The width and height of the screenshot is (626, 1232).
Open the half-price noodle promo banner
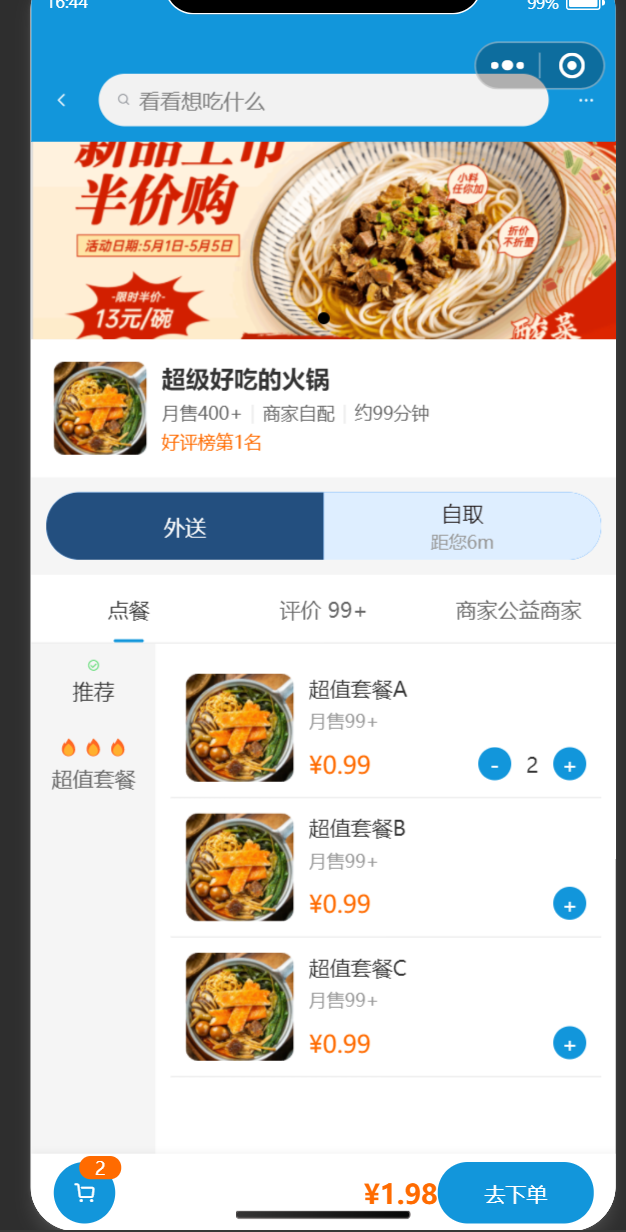click(x=323, y=240)
